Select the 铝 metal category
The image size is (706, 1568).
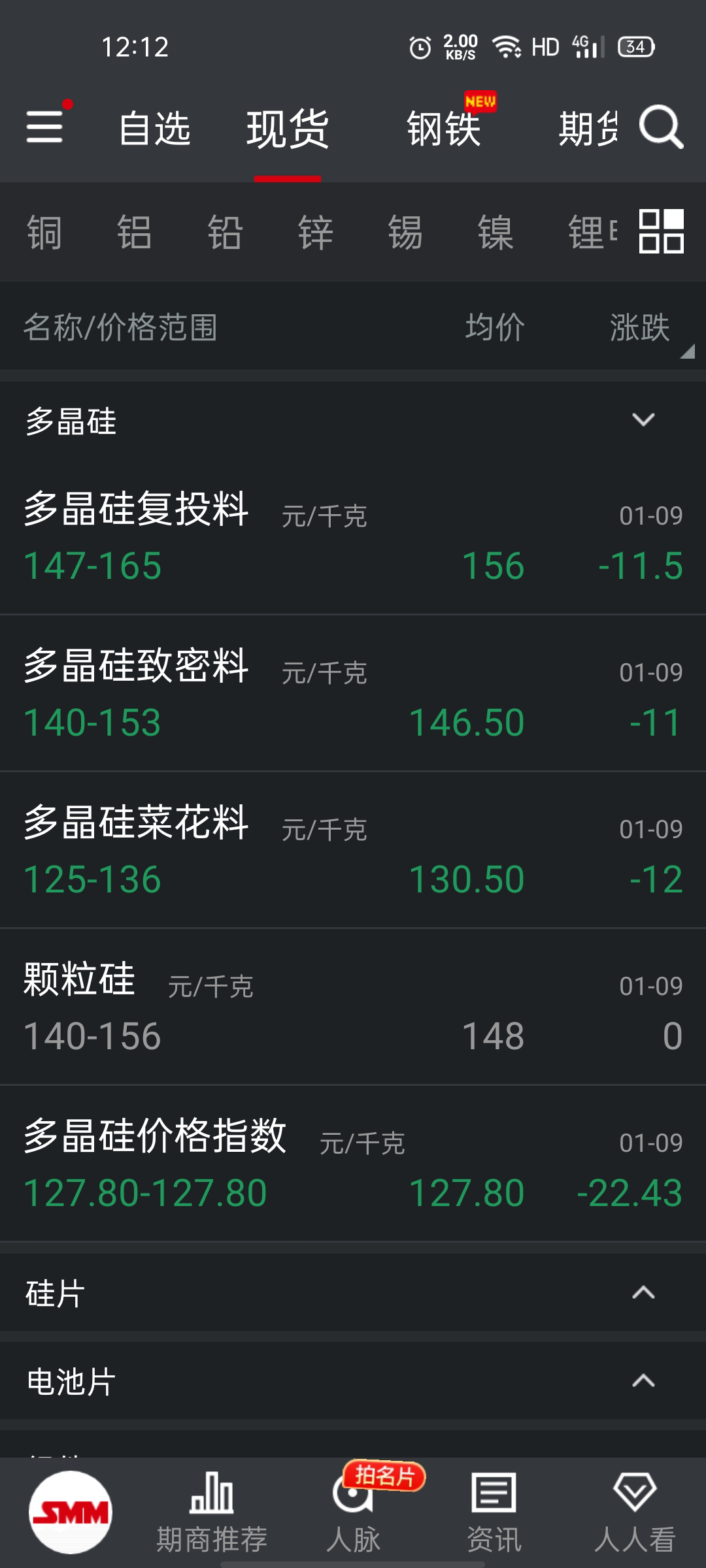coord(135,233)
